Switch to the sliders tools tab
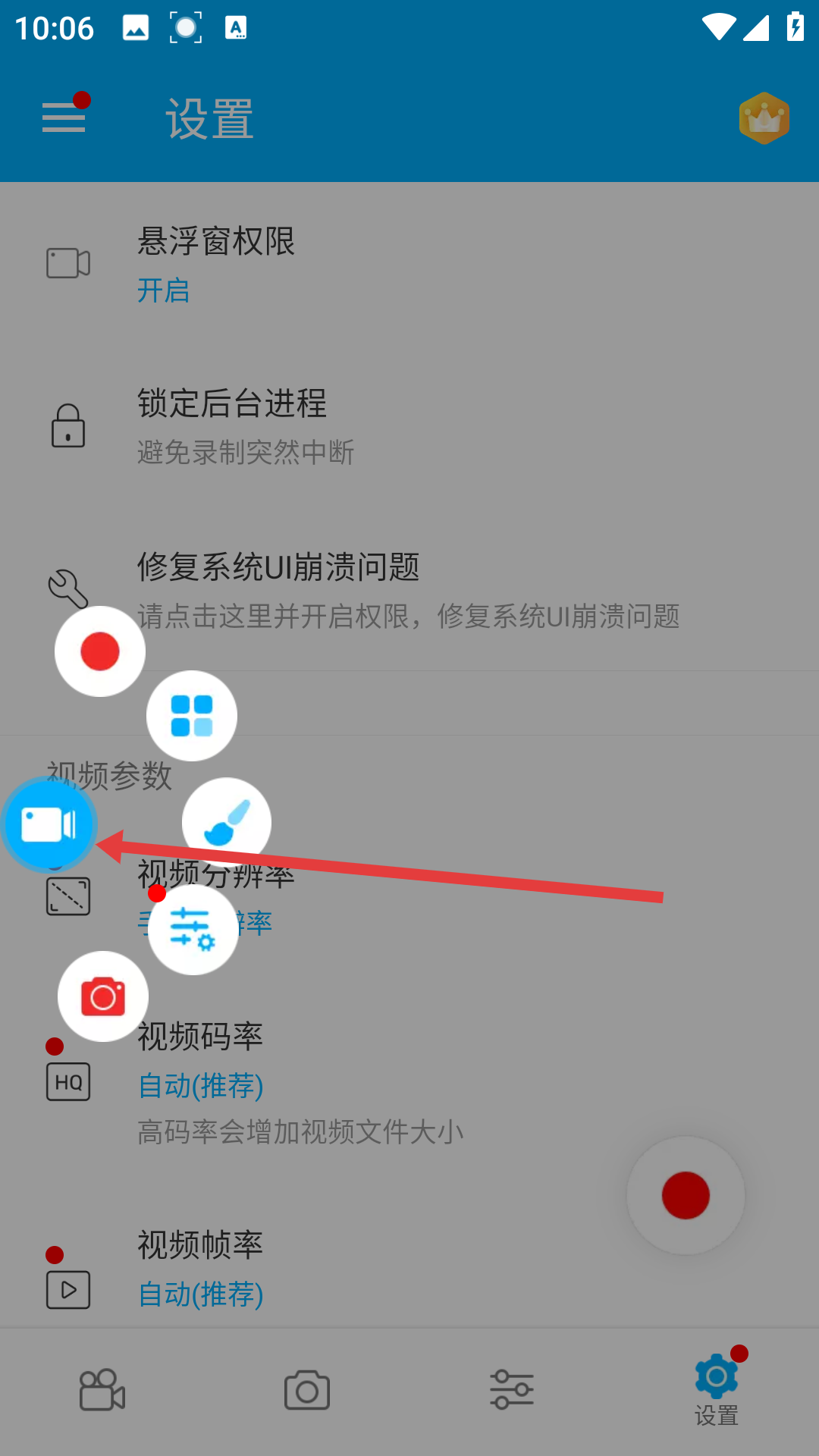This screenshot has width=819, height=1456. click(x=512, y=1390)
